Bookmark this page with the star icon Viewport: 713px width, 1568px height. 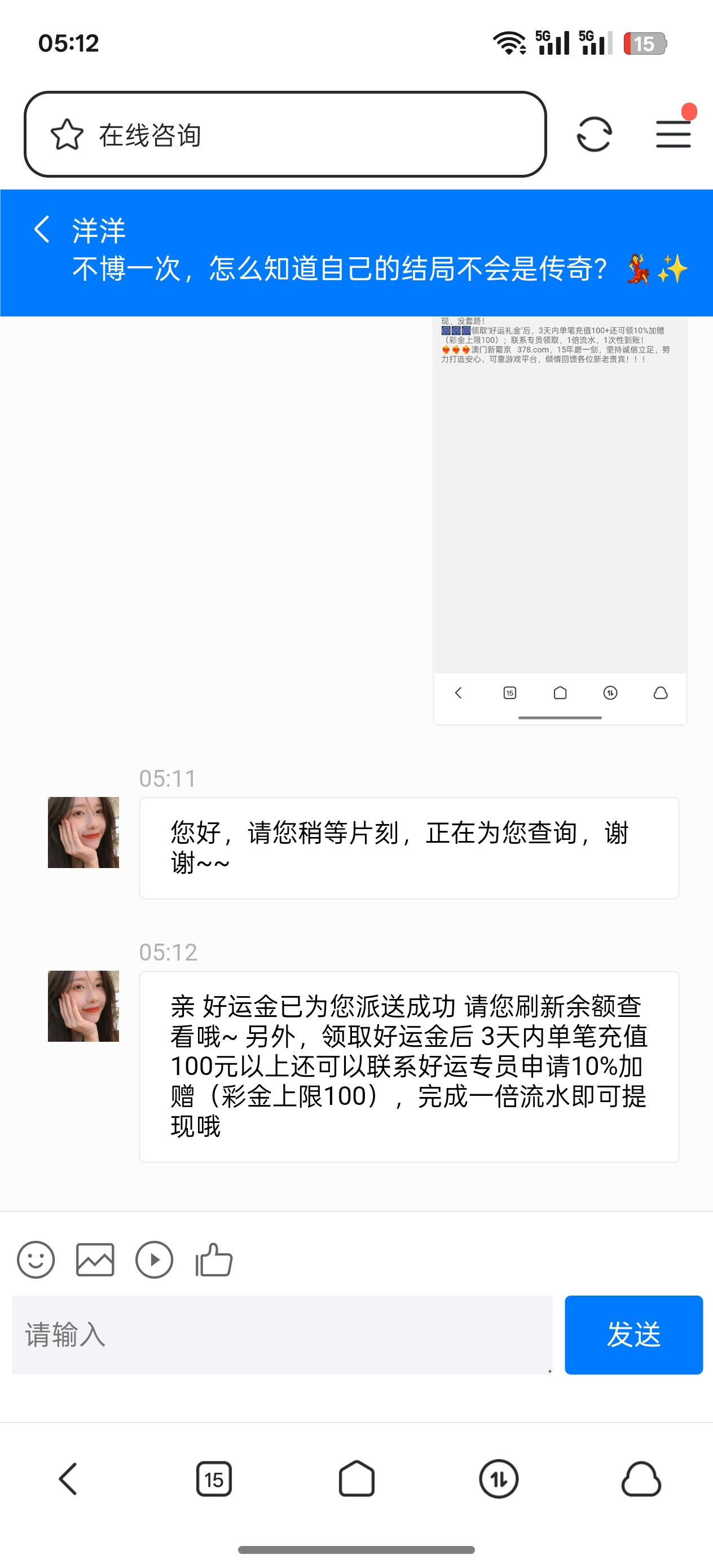pyautogui.click(x=67, y=135)
